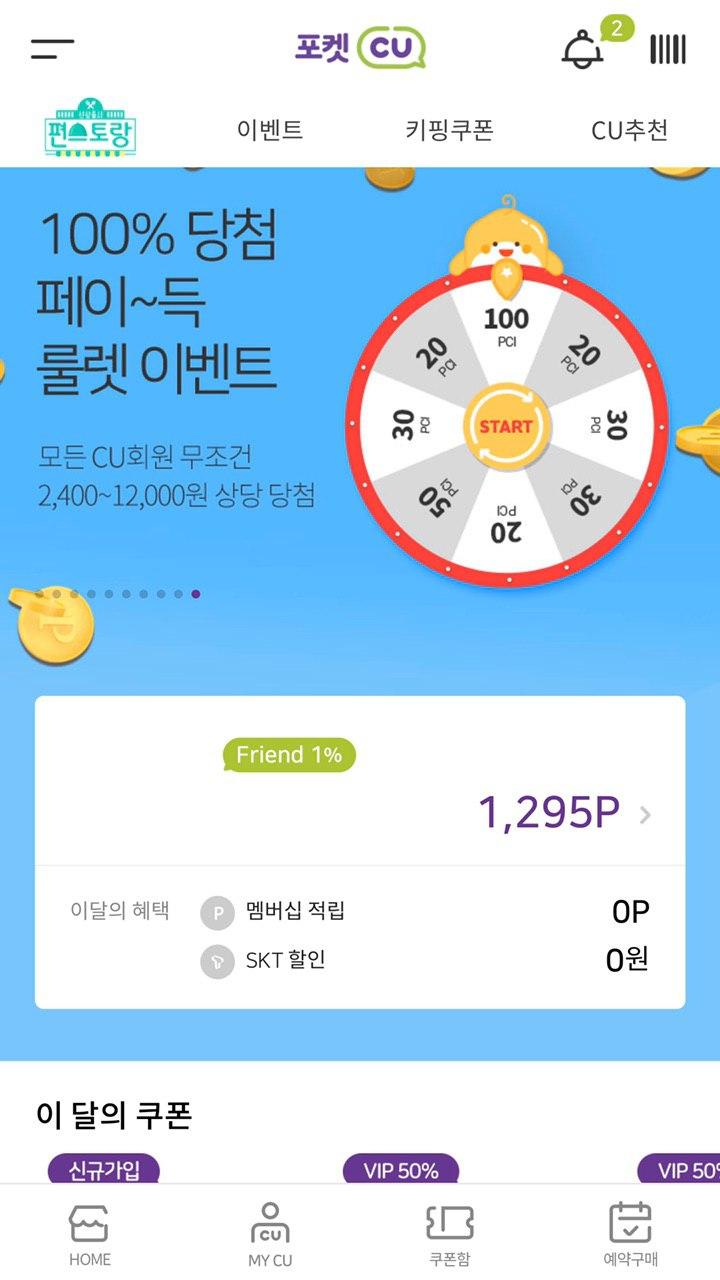Viewport: 720px width, 1280px height.
Task: Go to the HOME tab
Action: pos(90,1234)
